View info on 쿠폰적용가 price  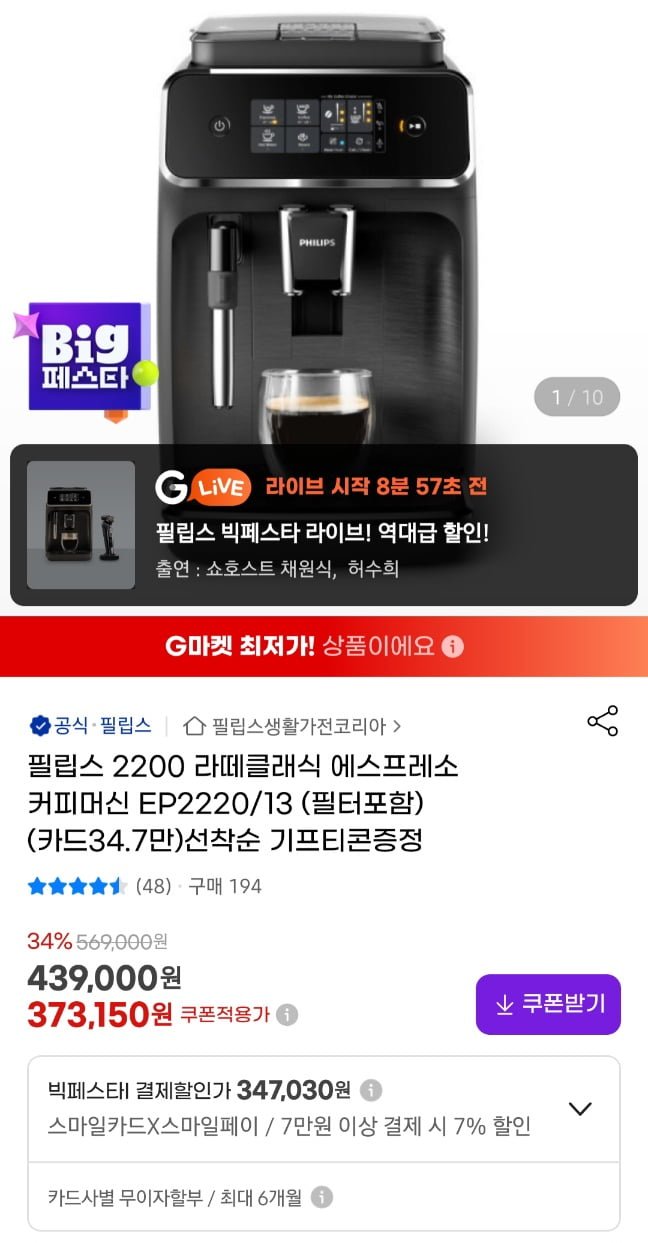tap(287, 1015)
